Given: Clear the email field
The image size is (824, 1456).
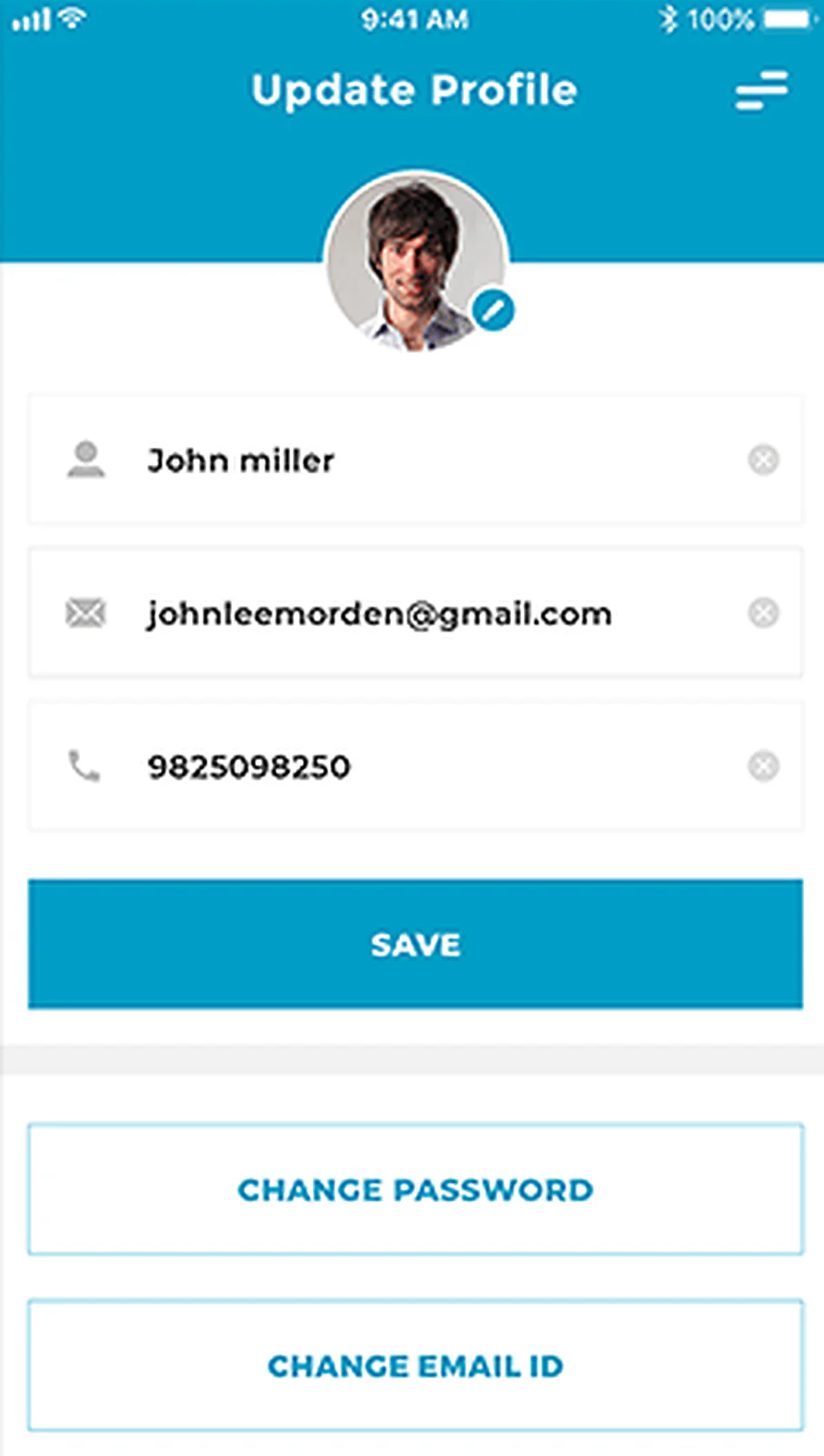Looking at the screenshot, I should point(763,613).
